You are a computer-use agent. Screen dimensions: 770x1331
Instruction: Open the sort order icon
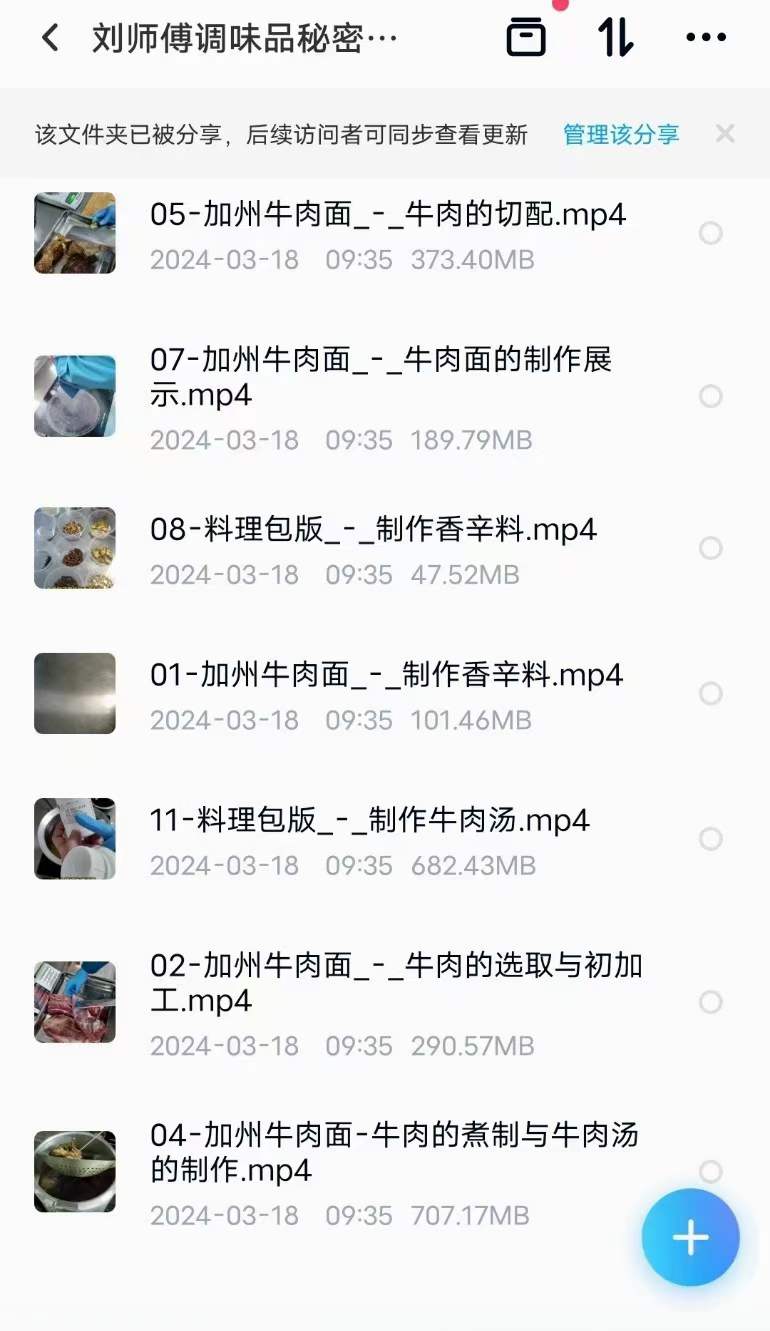pyautogui.click(x=612, y=36)
